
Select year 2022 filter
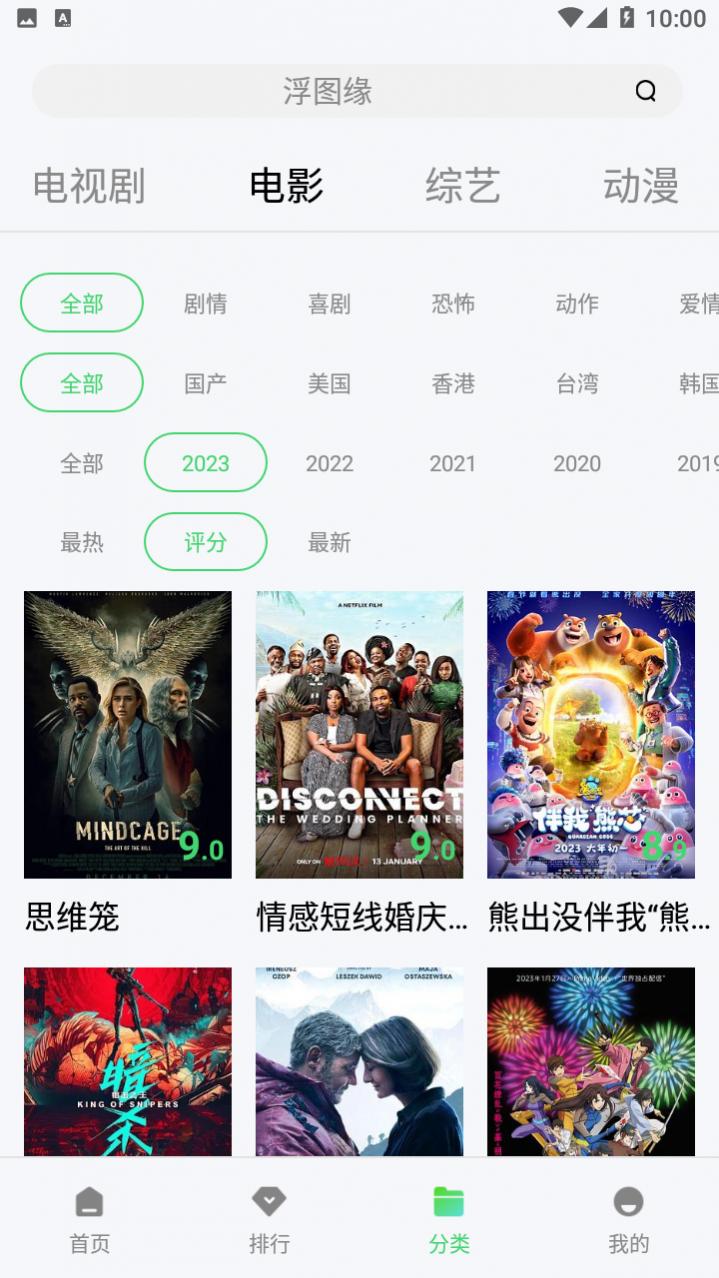[329, 463]
